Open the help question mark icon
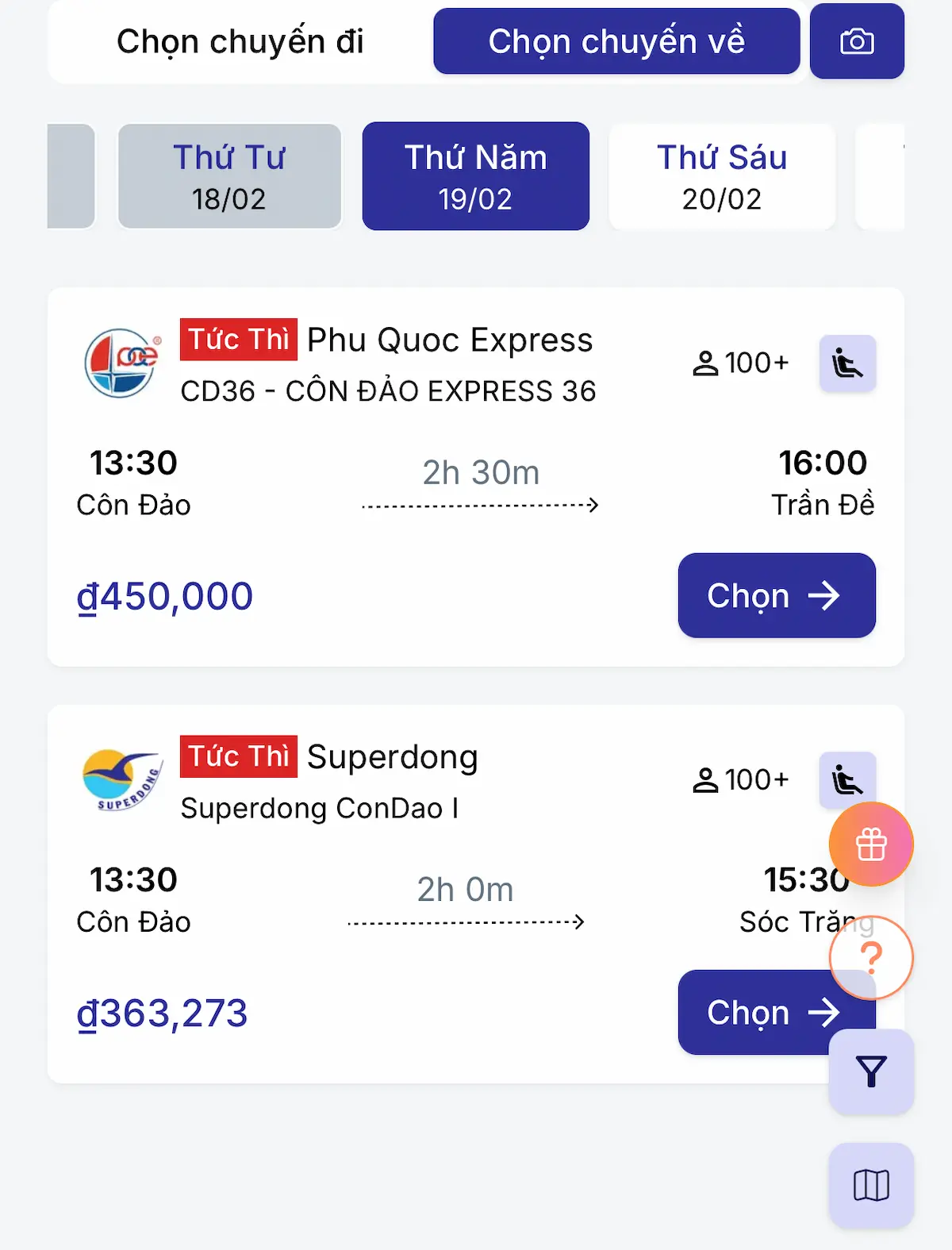Screen dimensions: 952x1250 (x=871, y=957)
